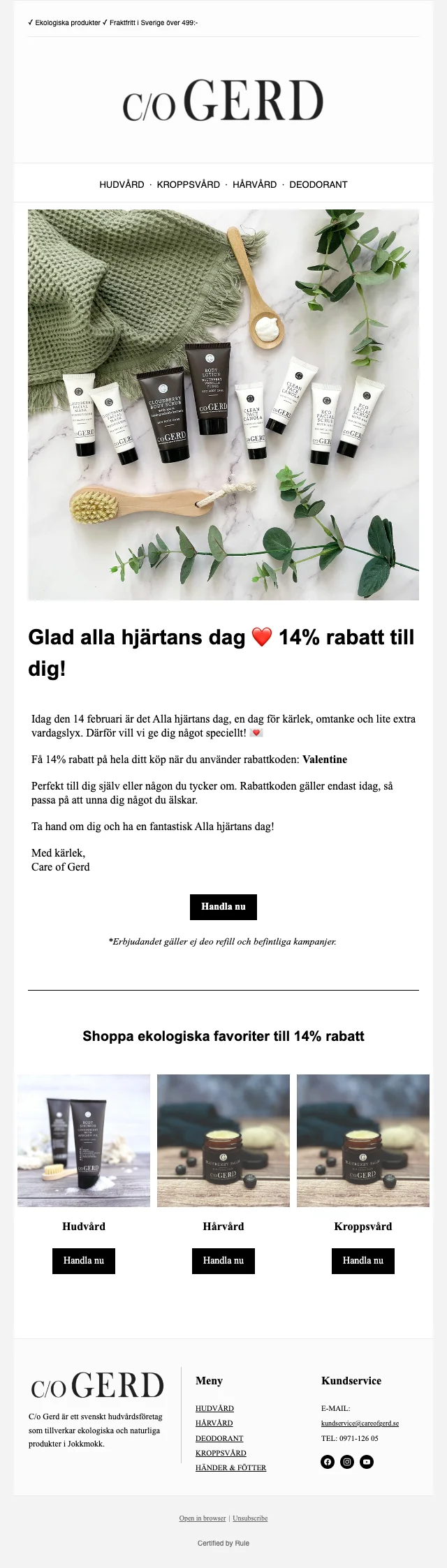Viewport: 447px width, 1568px height.
Task: Open the Instagram profile icon
Action: [347, 1462]
